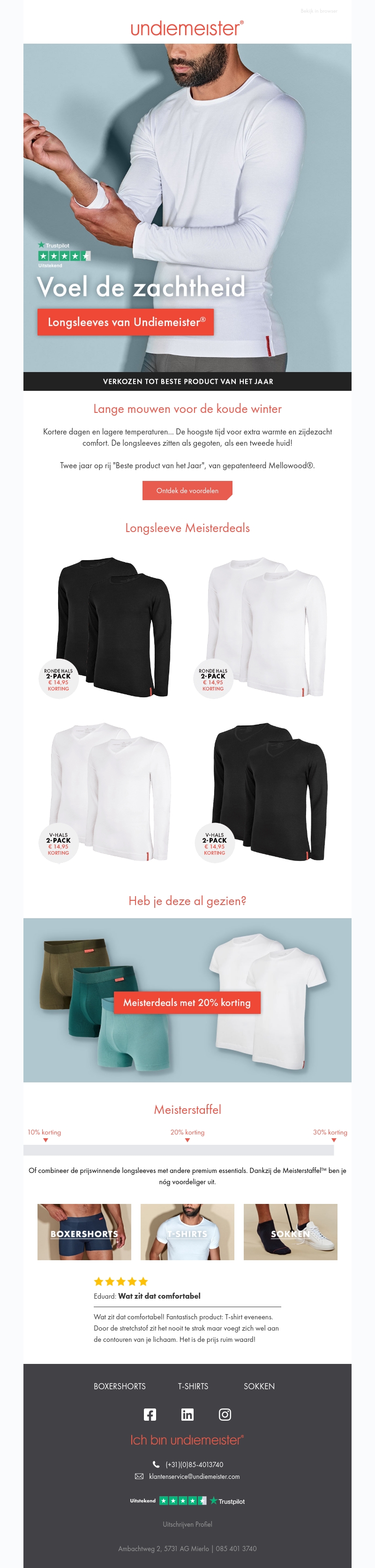This screenshot has height=1568, width=375.
Task: Email klantenservice@undiemeister.com
Action: 194,1477
